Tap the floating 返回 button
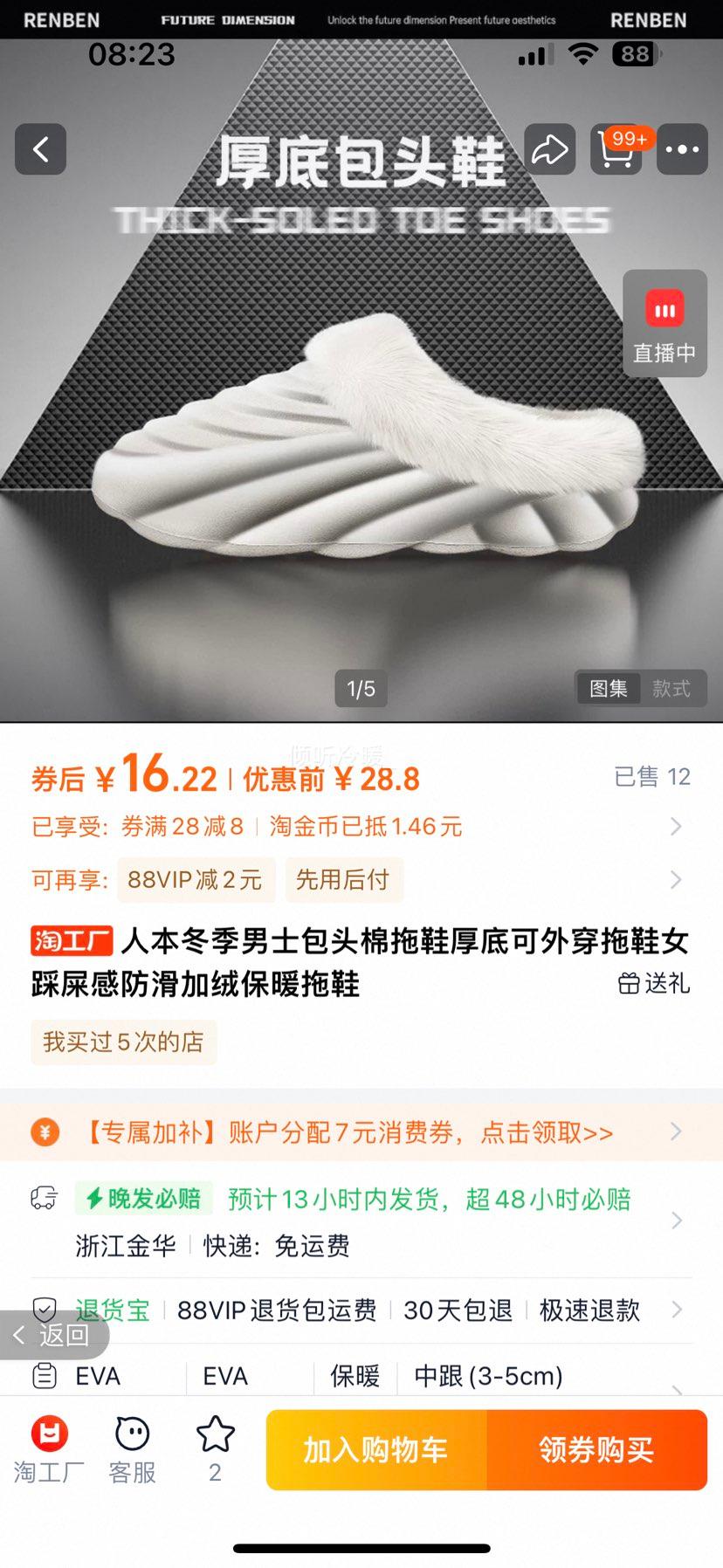The width and height of the screenshot is (723, 1568). click(x=52, y=1335)
